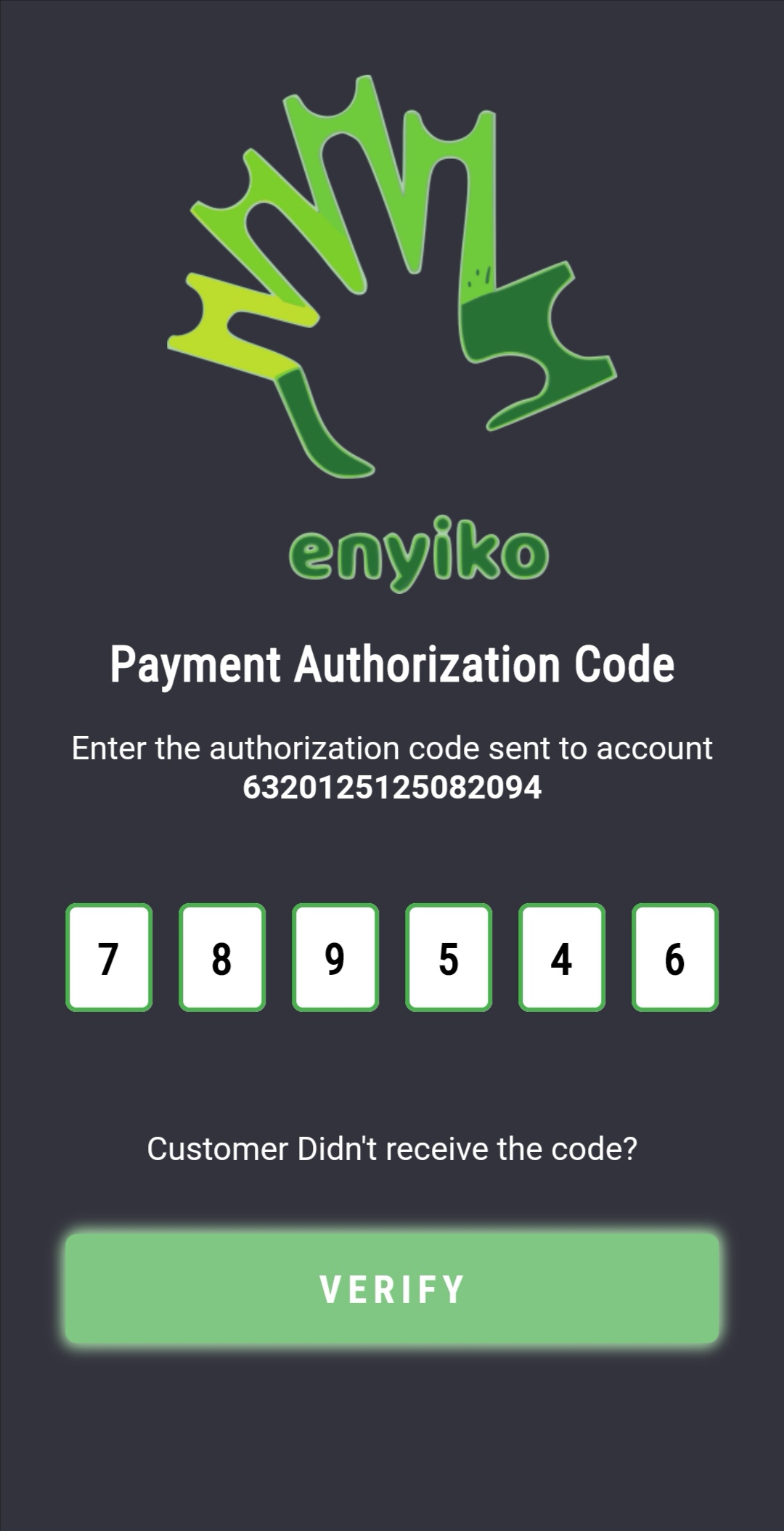Tap Customer Didn't receive the code
784x1531 pixels.
point(392,1149)
